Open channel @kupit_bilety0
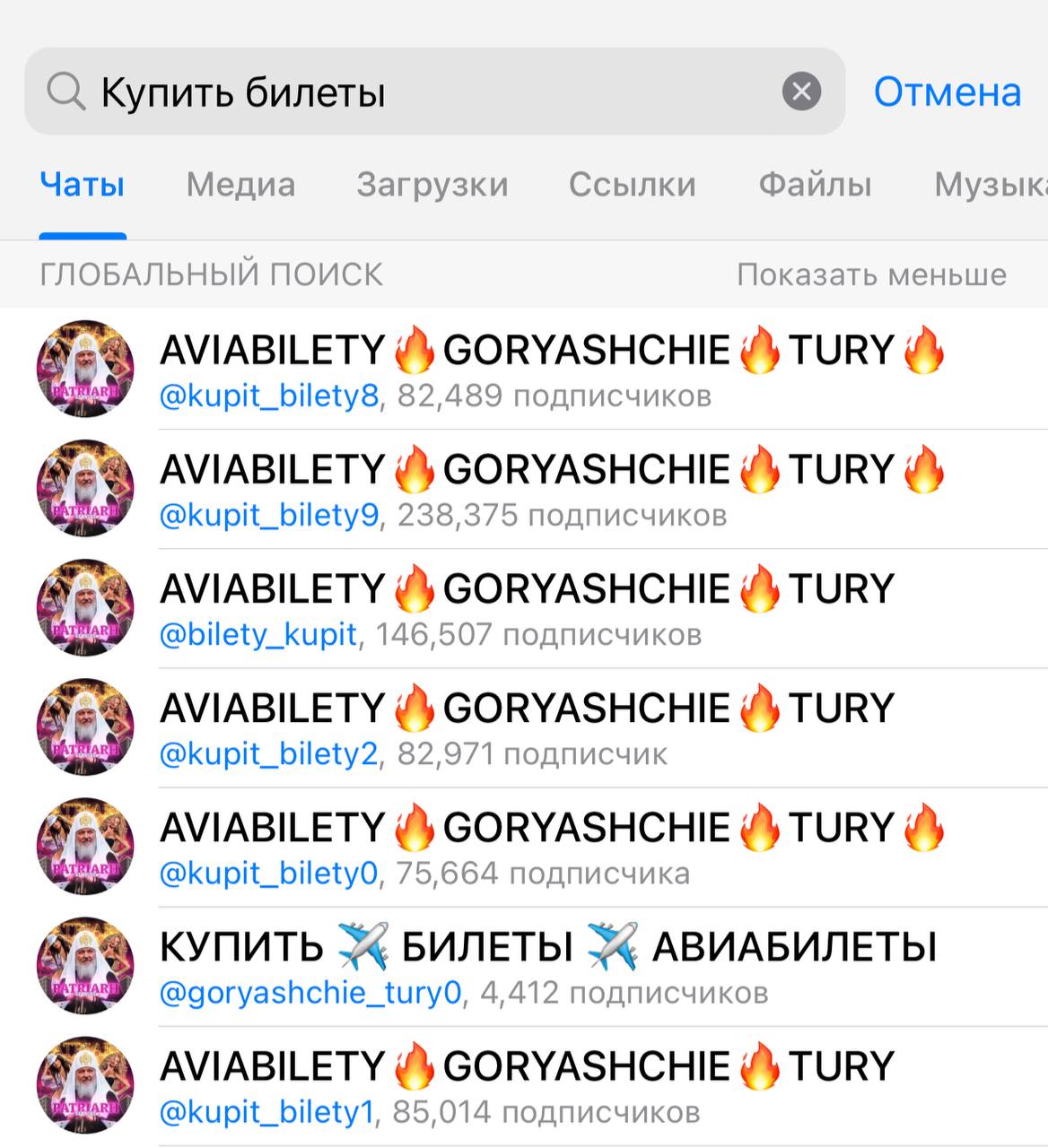The height and width of the screenshot is (1148, 1048). [x=538, y=847]
